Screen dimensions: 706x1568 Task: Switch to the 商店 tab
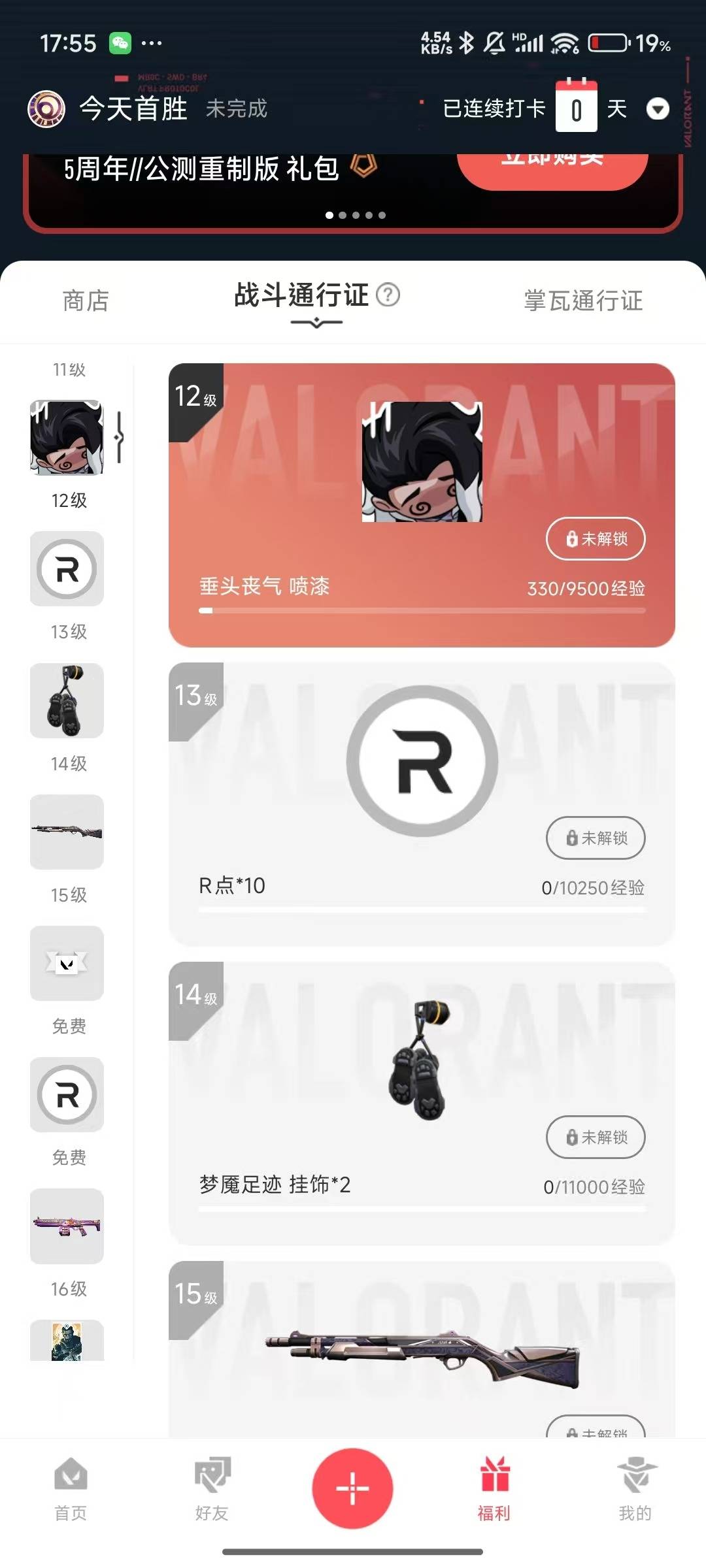(x=86, y=301)
